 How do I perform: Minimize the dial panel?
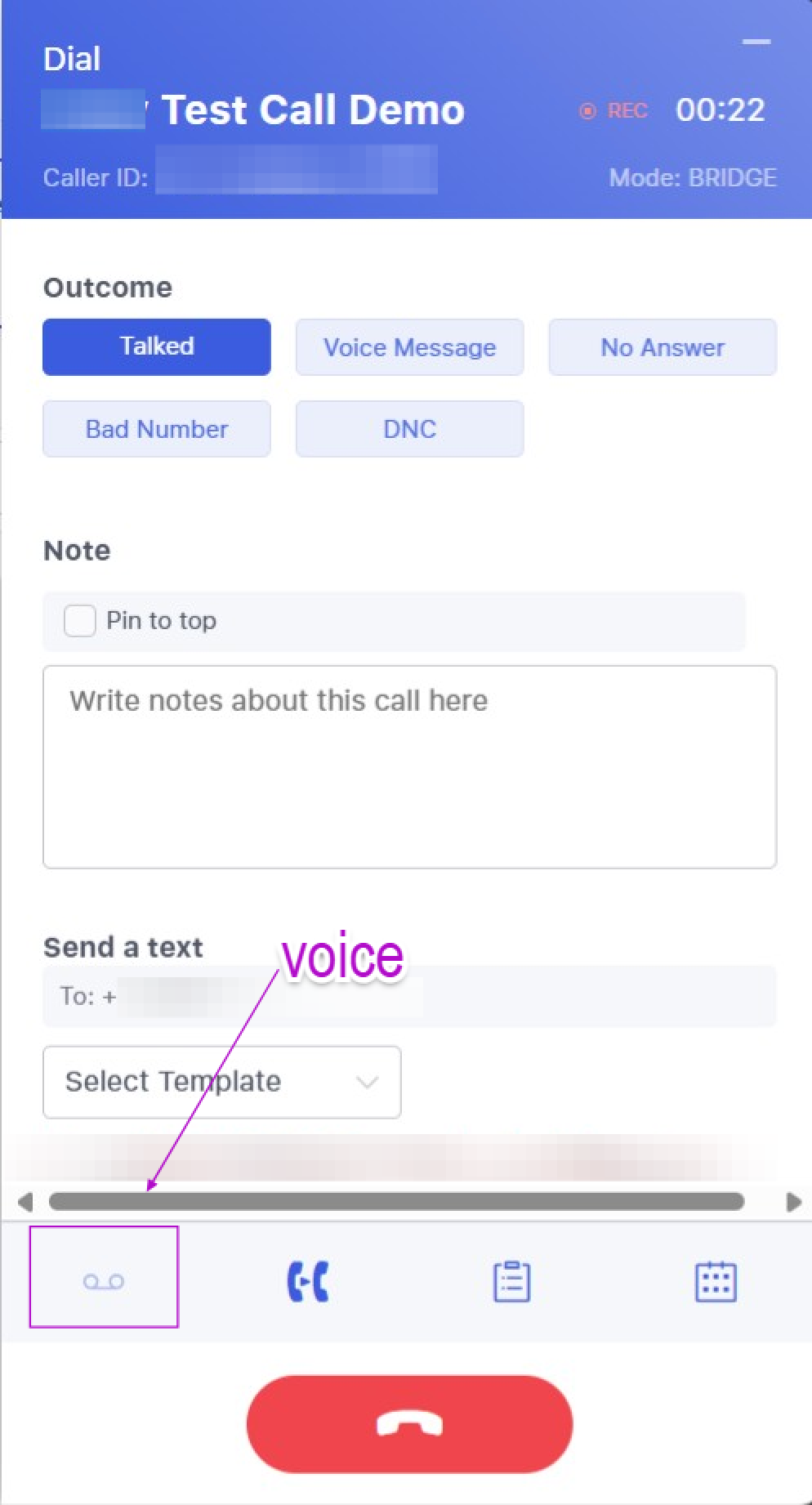pos(756,42)
